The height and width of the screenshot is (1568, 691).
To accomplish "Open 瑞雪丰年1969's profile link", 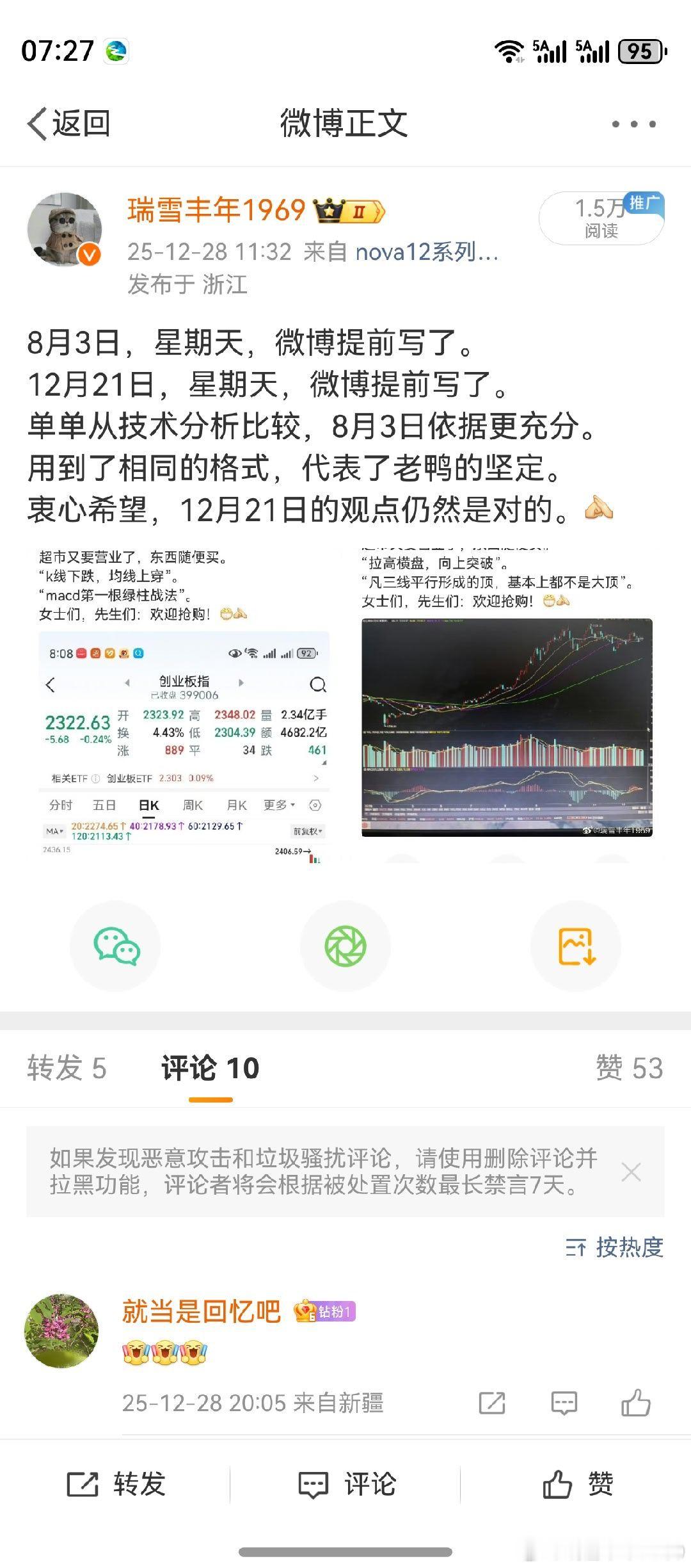I will pos(214,209).
